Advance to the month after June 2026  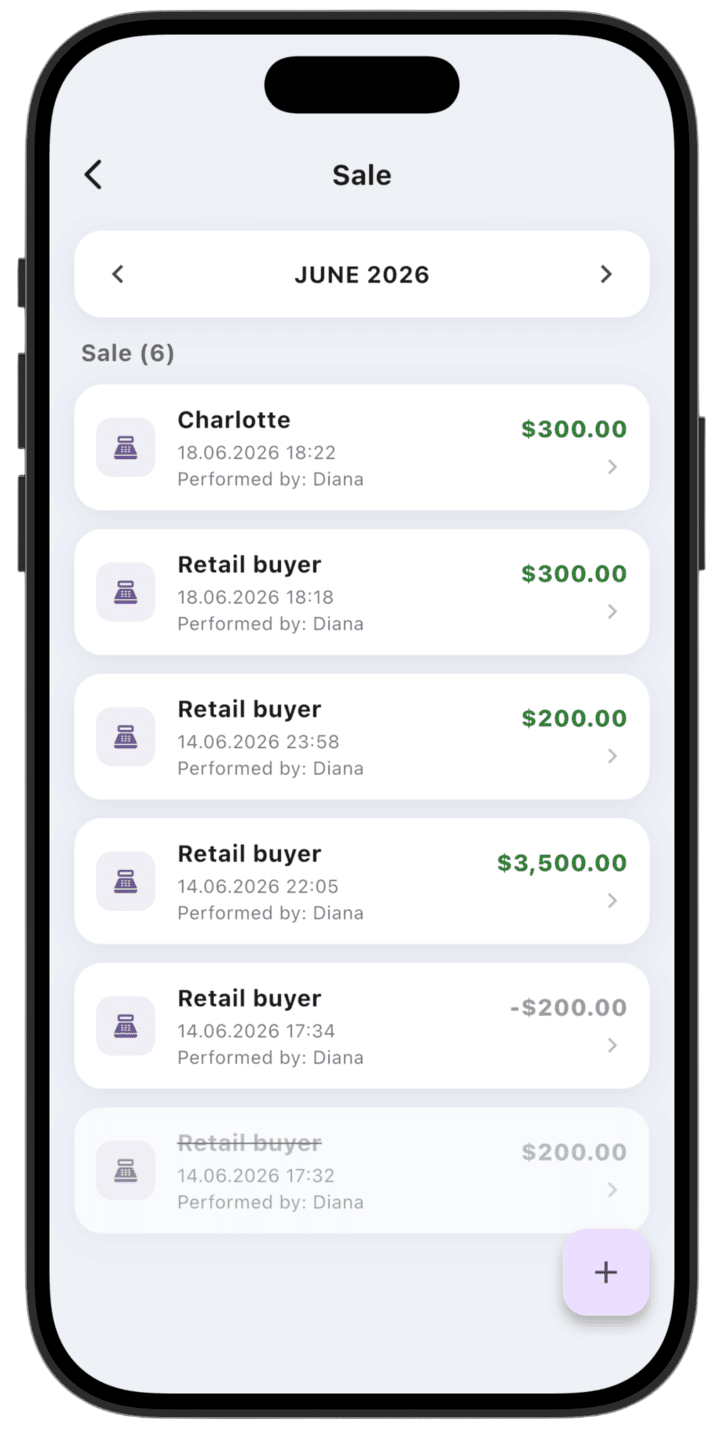(606, 274)
